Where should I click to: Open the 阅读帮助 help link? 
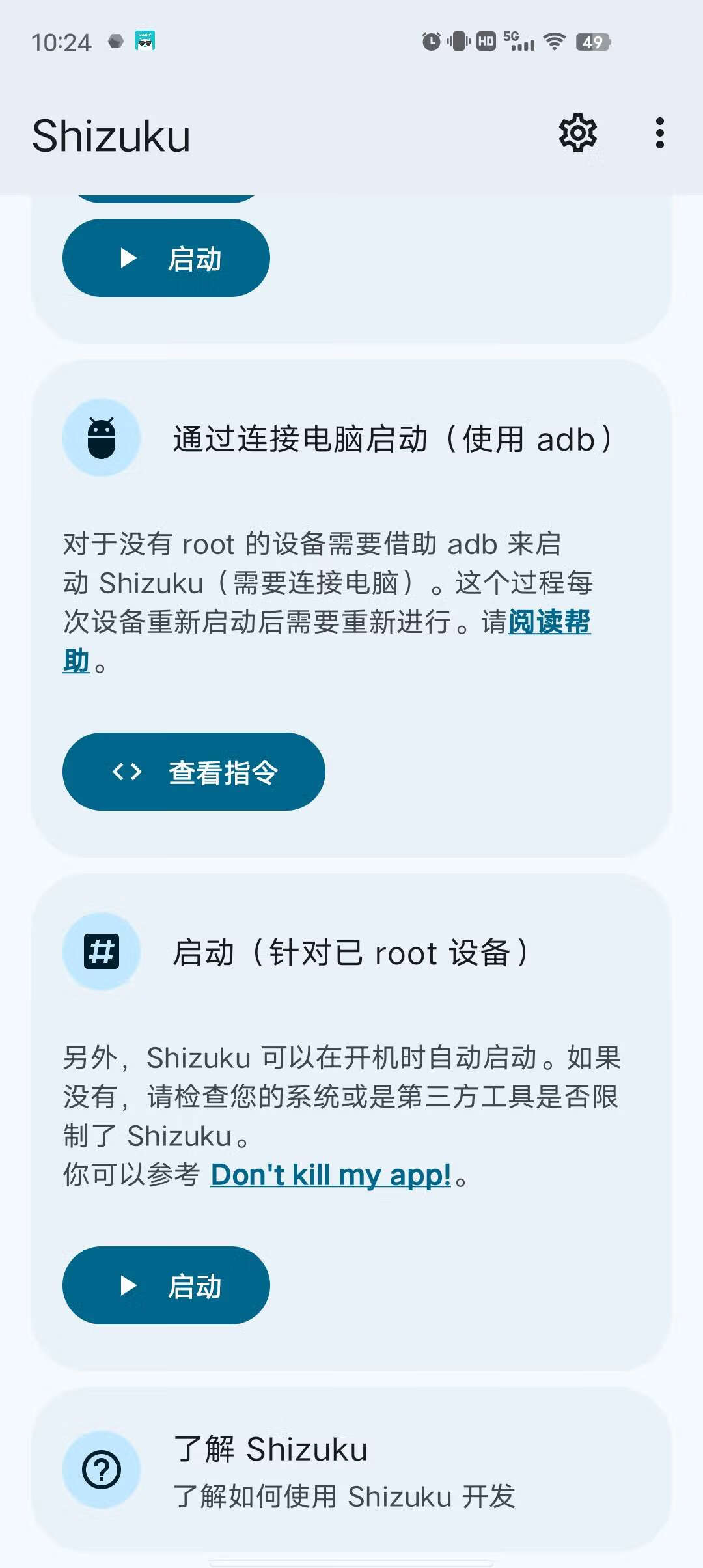pyautogui.click(x=549, y=622)
